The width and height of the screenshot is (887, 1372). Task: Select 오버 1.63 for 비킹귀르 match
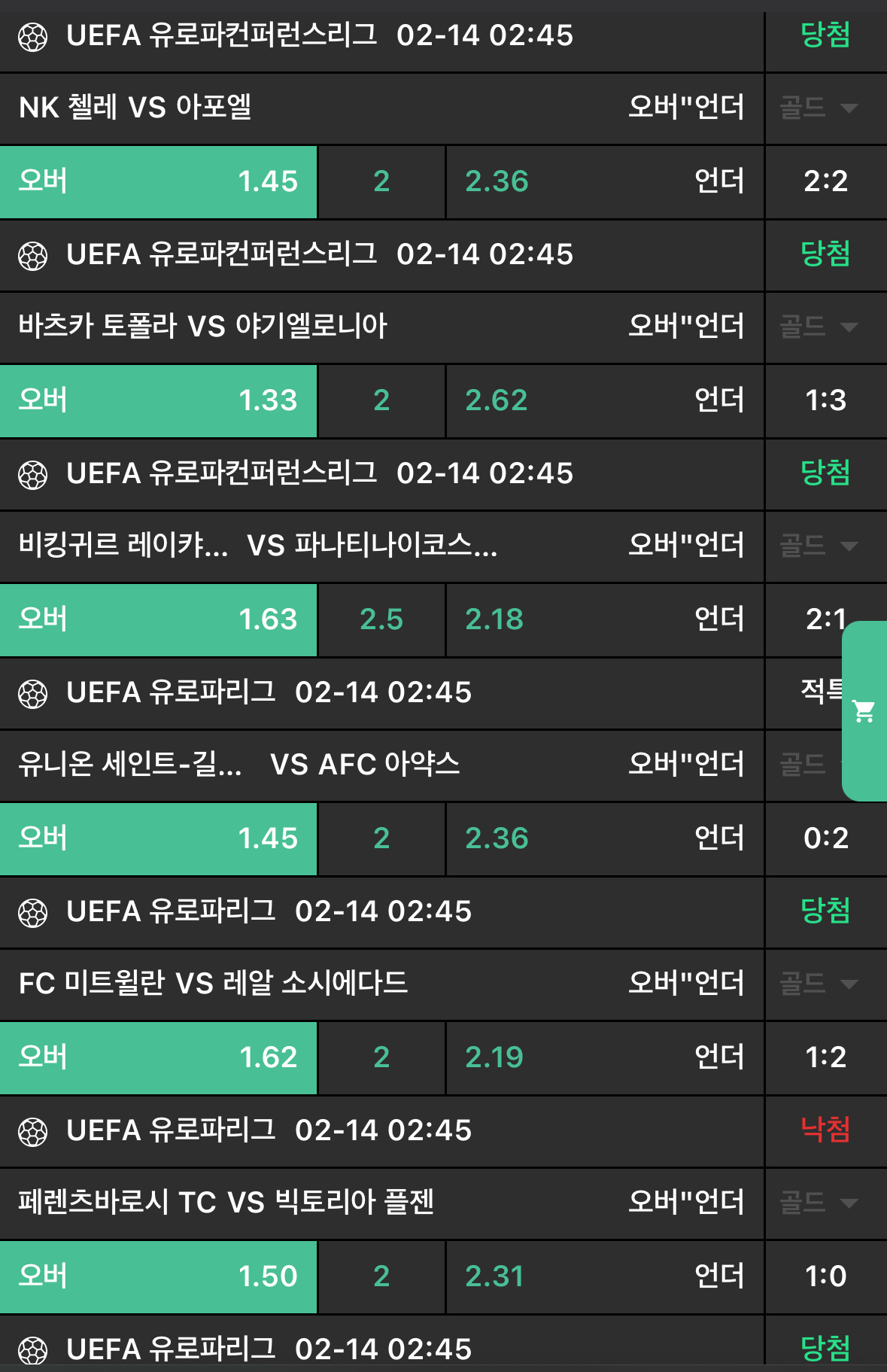pyautogui.click(x=158, y=619)
